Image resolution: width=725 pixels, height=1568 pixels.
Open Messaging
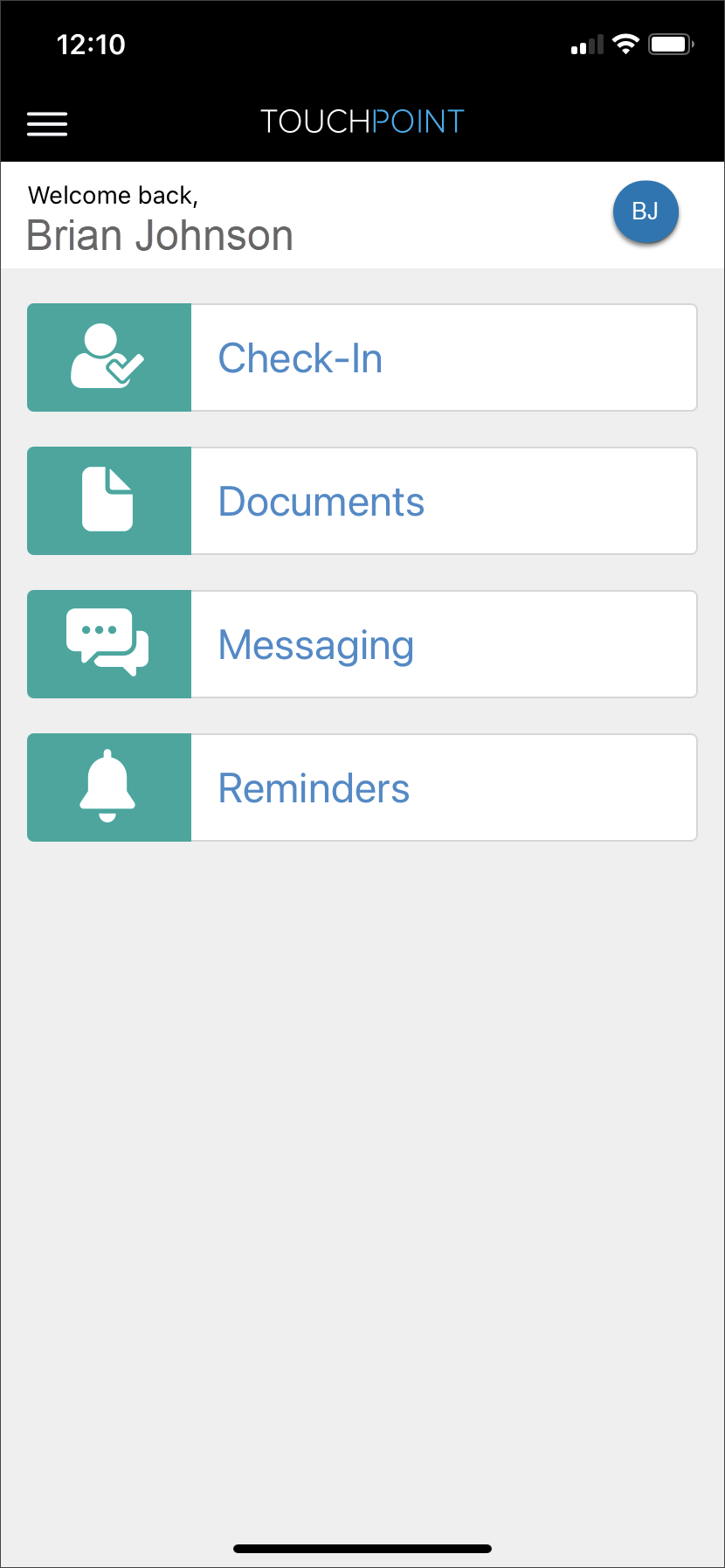coord(362,644)
